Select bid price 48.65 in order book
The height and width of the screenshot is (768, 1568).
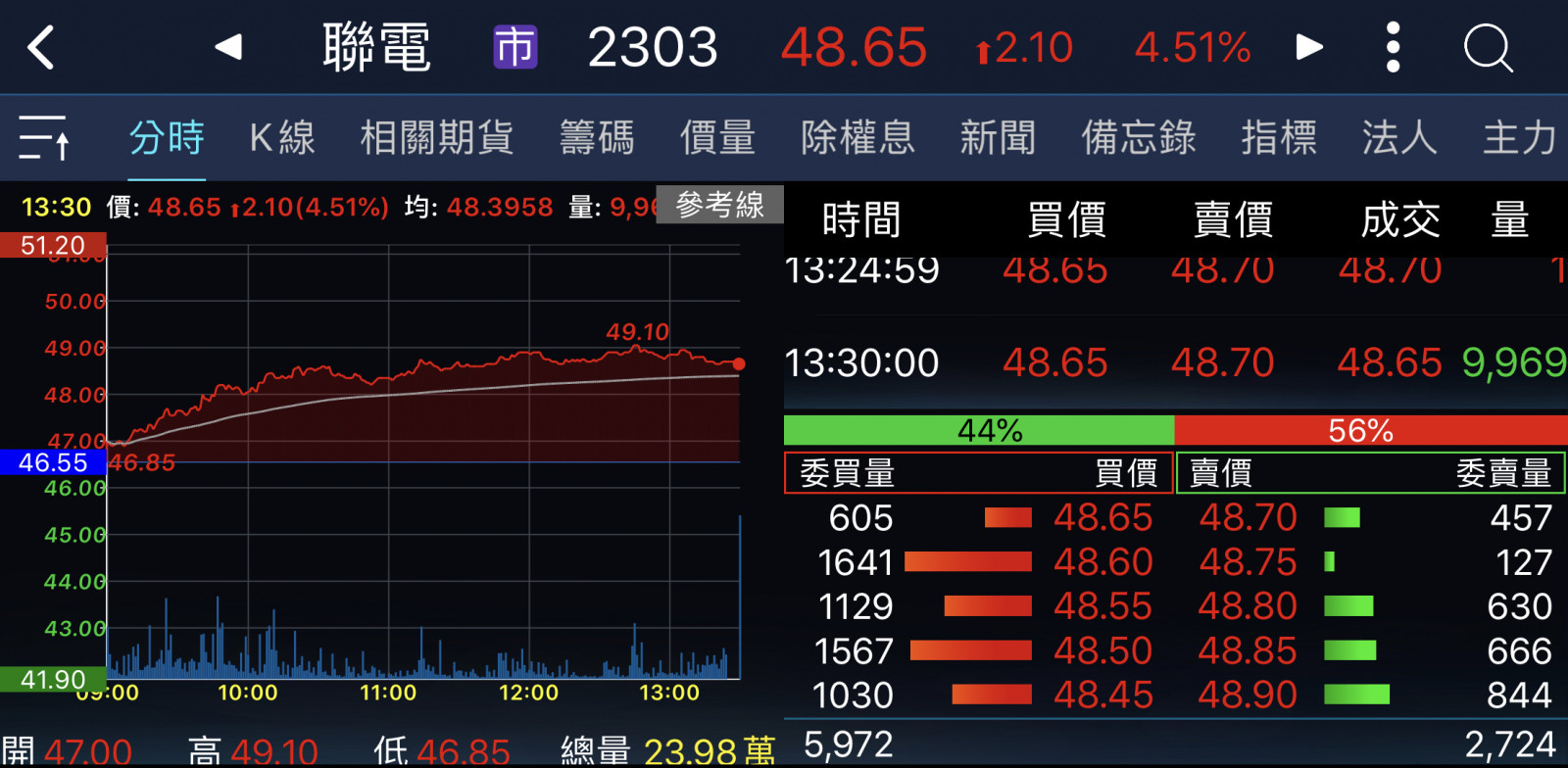tap(1102, 517)
